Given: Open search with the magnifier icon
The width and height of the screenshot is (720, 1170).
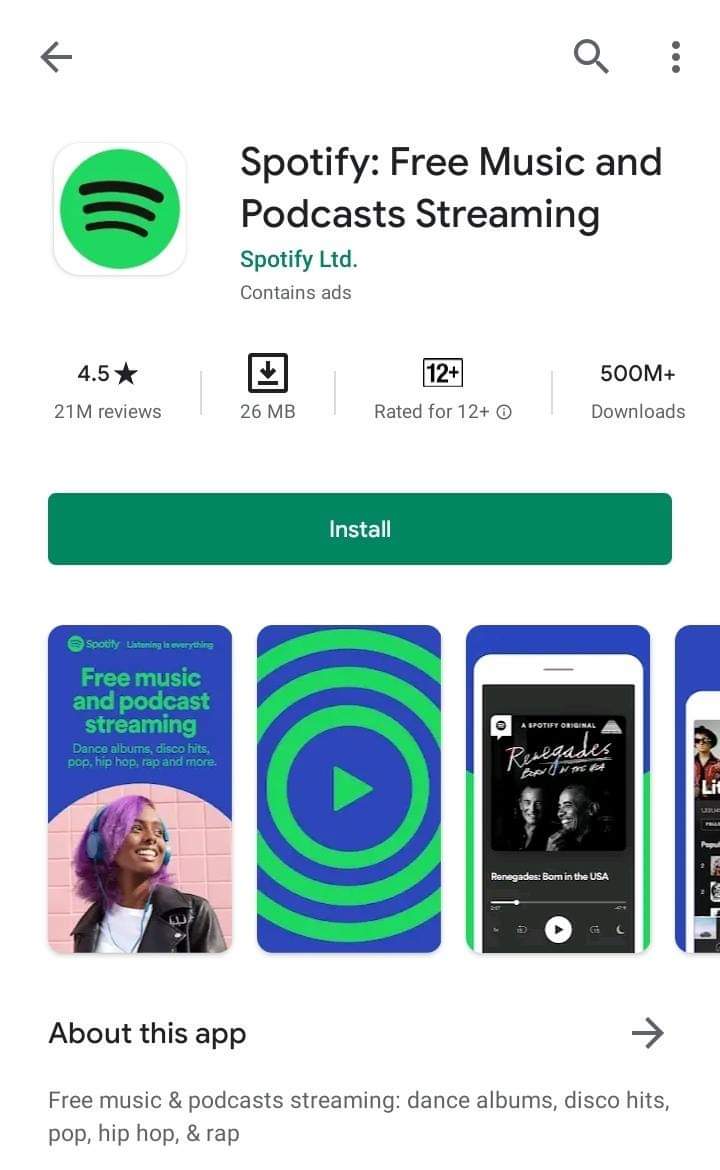Looking at the screenshot, I should coord(591,57).
